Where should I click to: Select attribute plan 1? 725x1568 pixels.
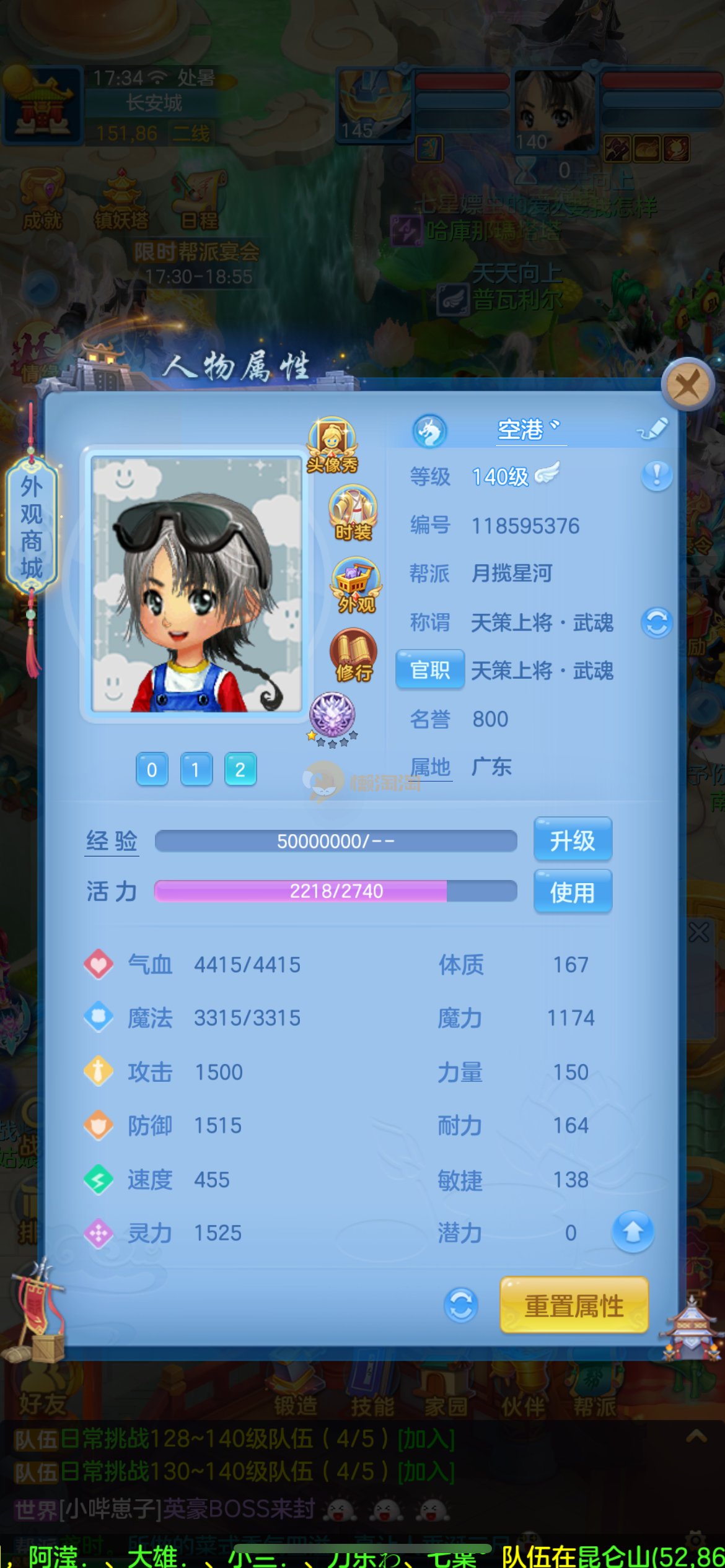click(196, 769)
